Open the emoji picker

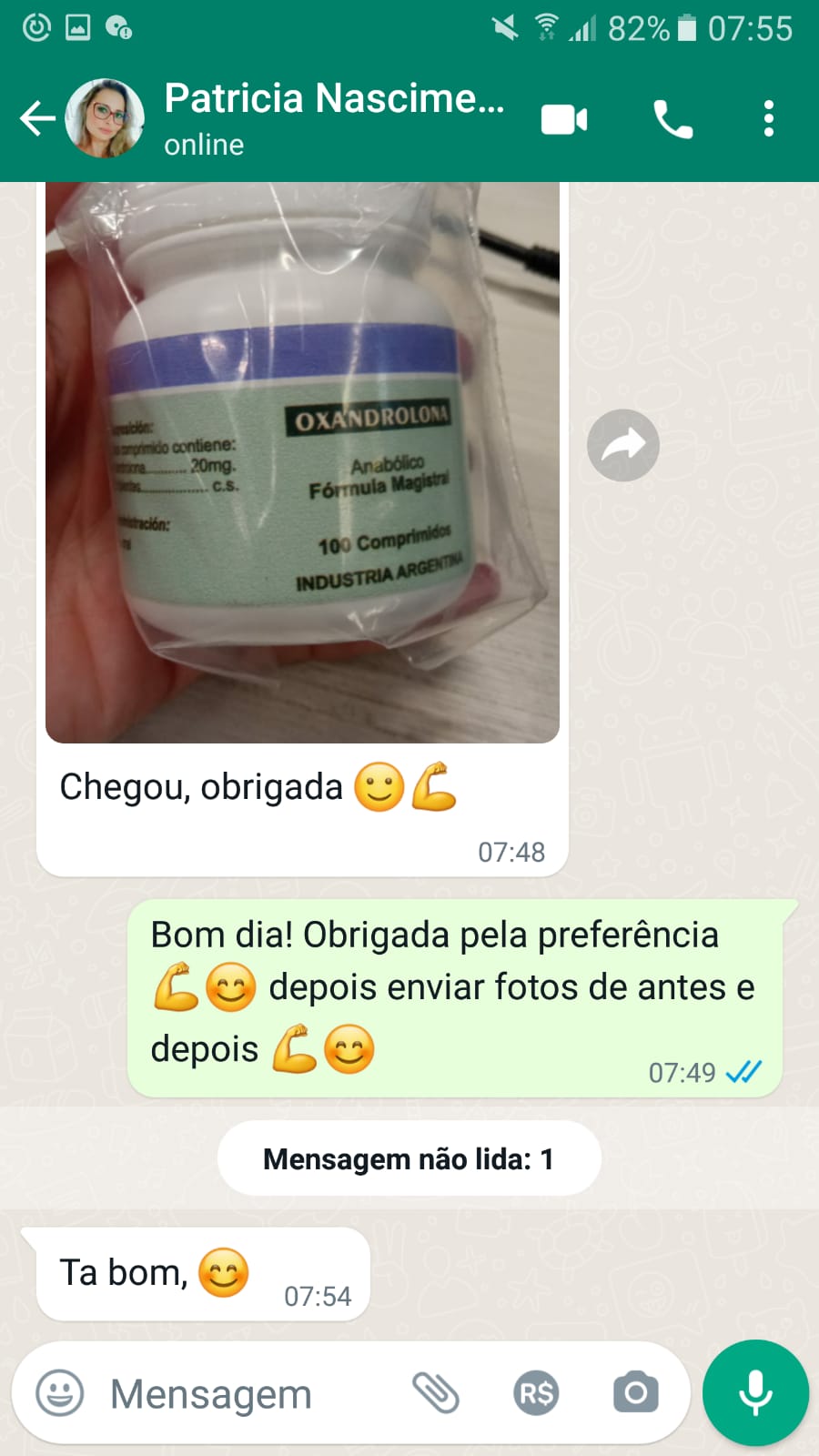coord(60,1393)
